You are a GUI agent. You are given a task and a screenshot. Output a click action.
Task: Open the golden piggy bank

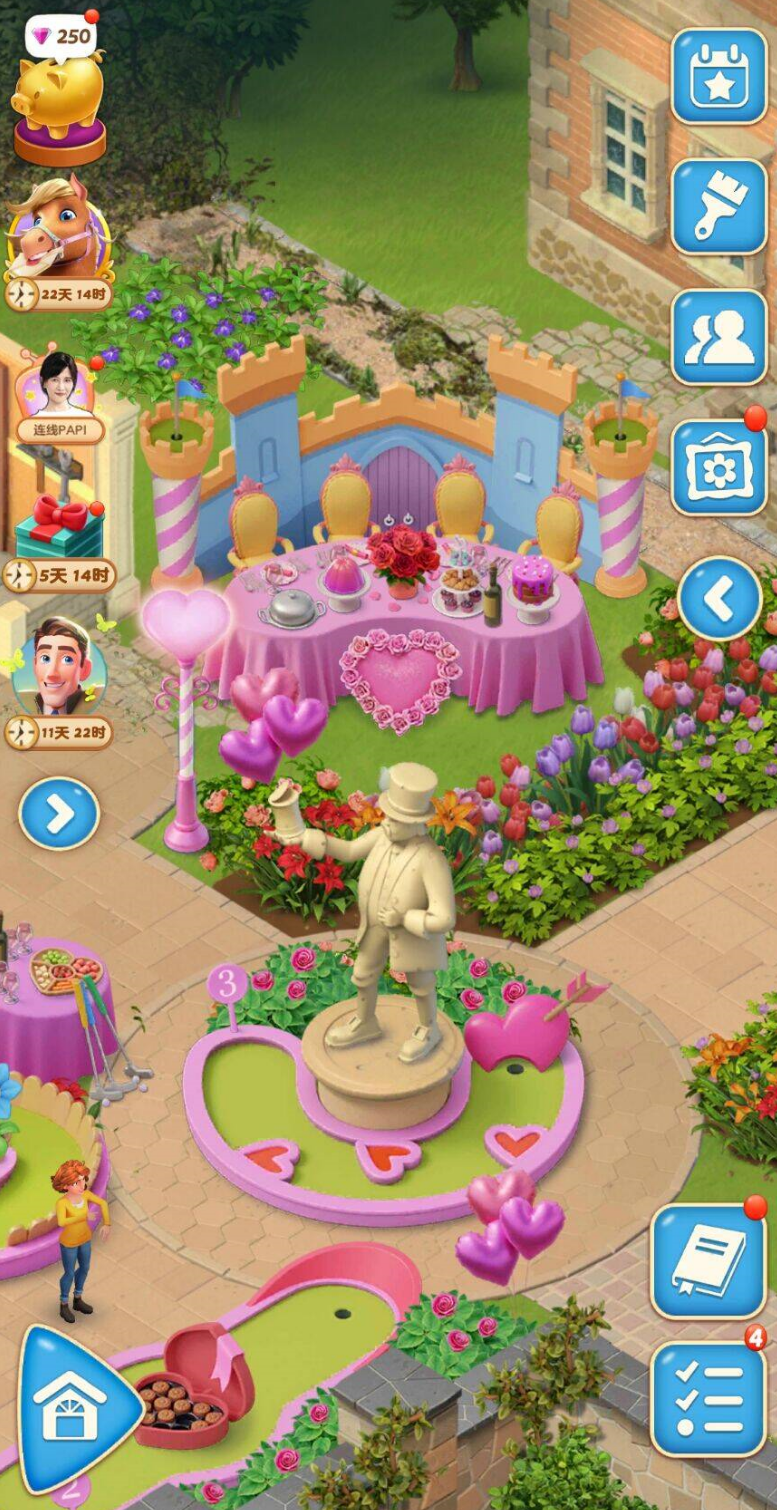pyautogui.click(x=58, y=98)
